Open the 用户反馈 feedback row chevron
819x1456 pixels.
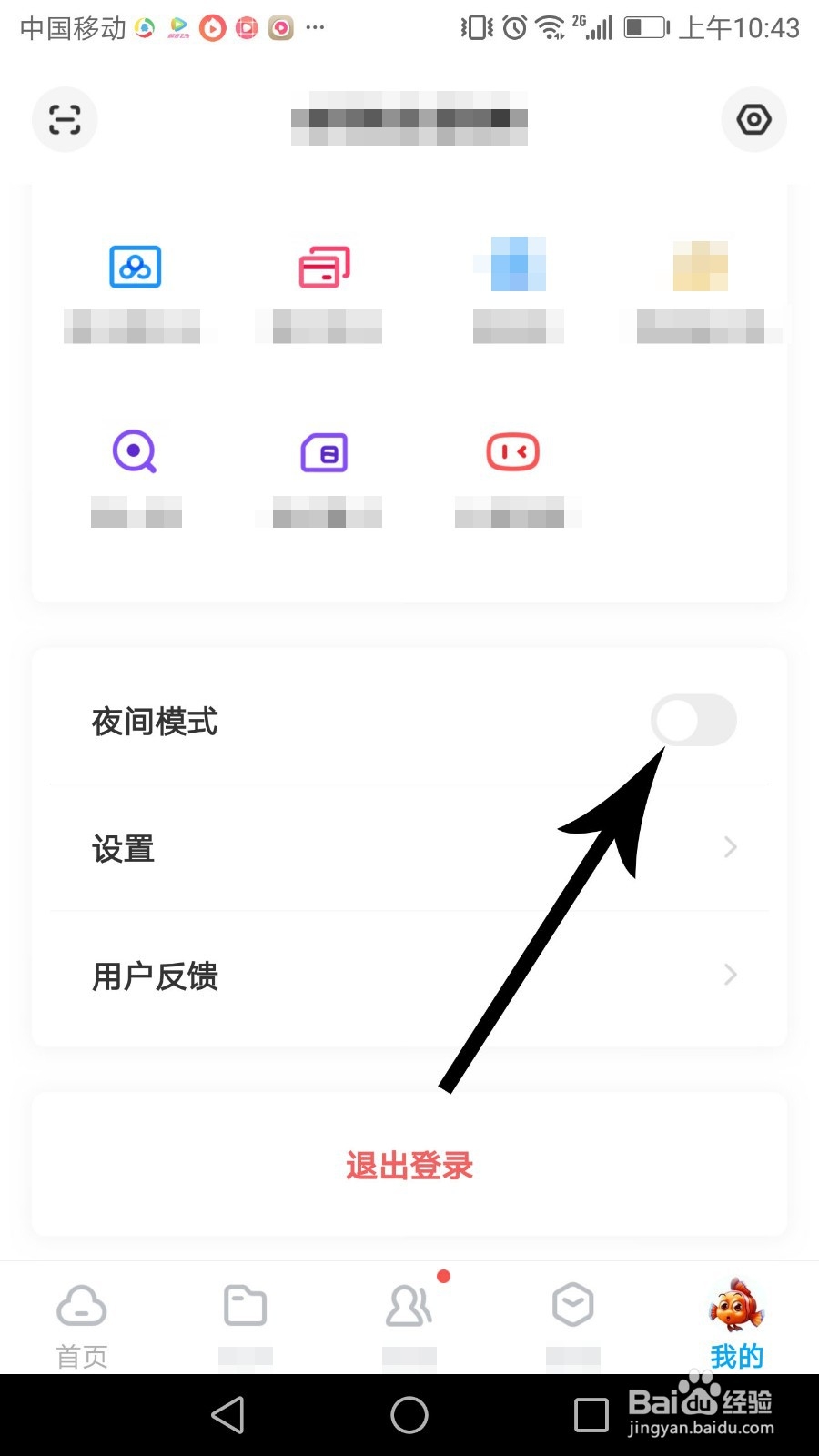click(x=728, y=975)
